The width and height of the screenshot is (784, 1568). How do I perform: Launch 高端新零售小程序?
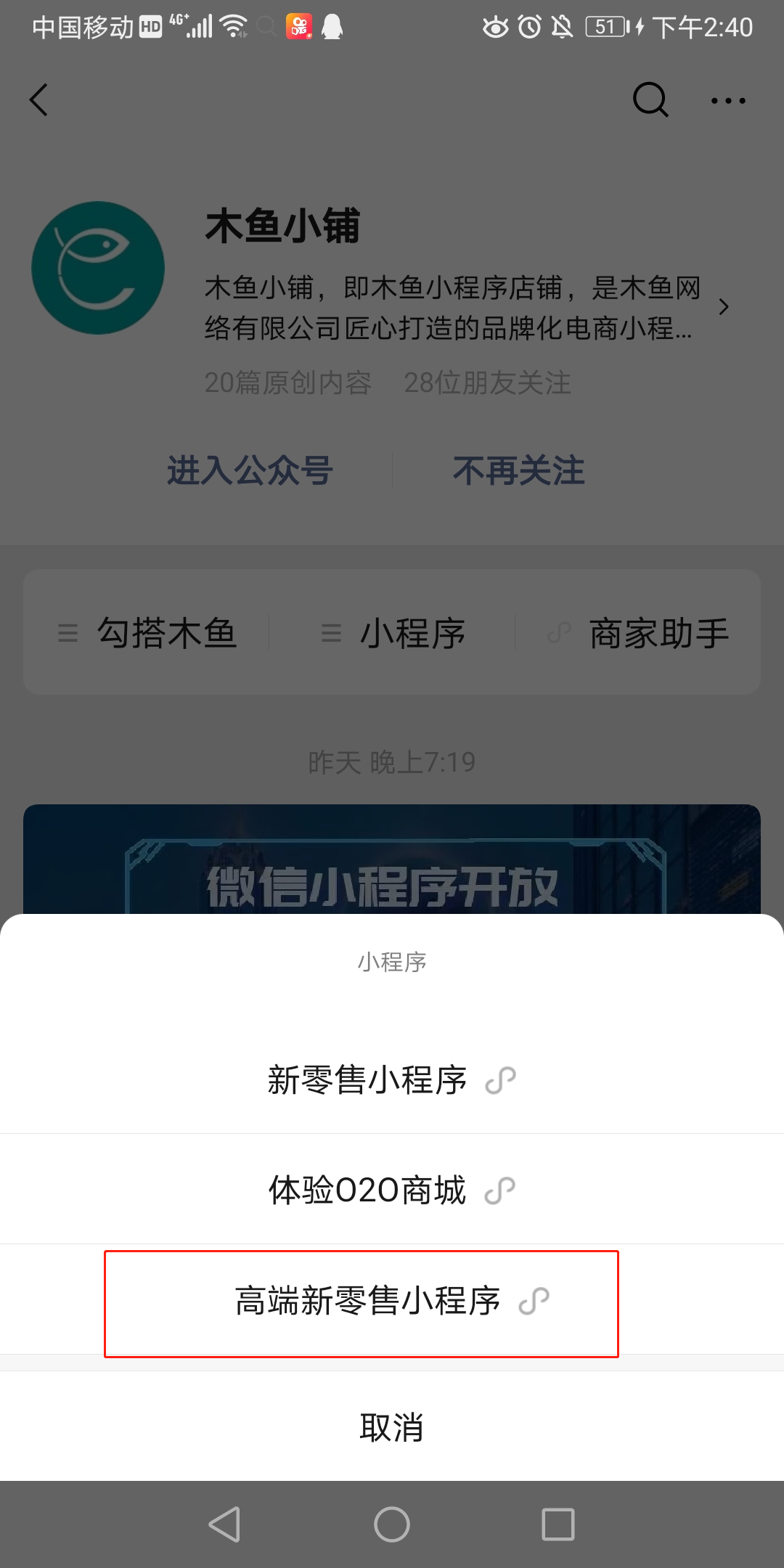tap(391, 1301)
